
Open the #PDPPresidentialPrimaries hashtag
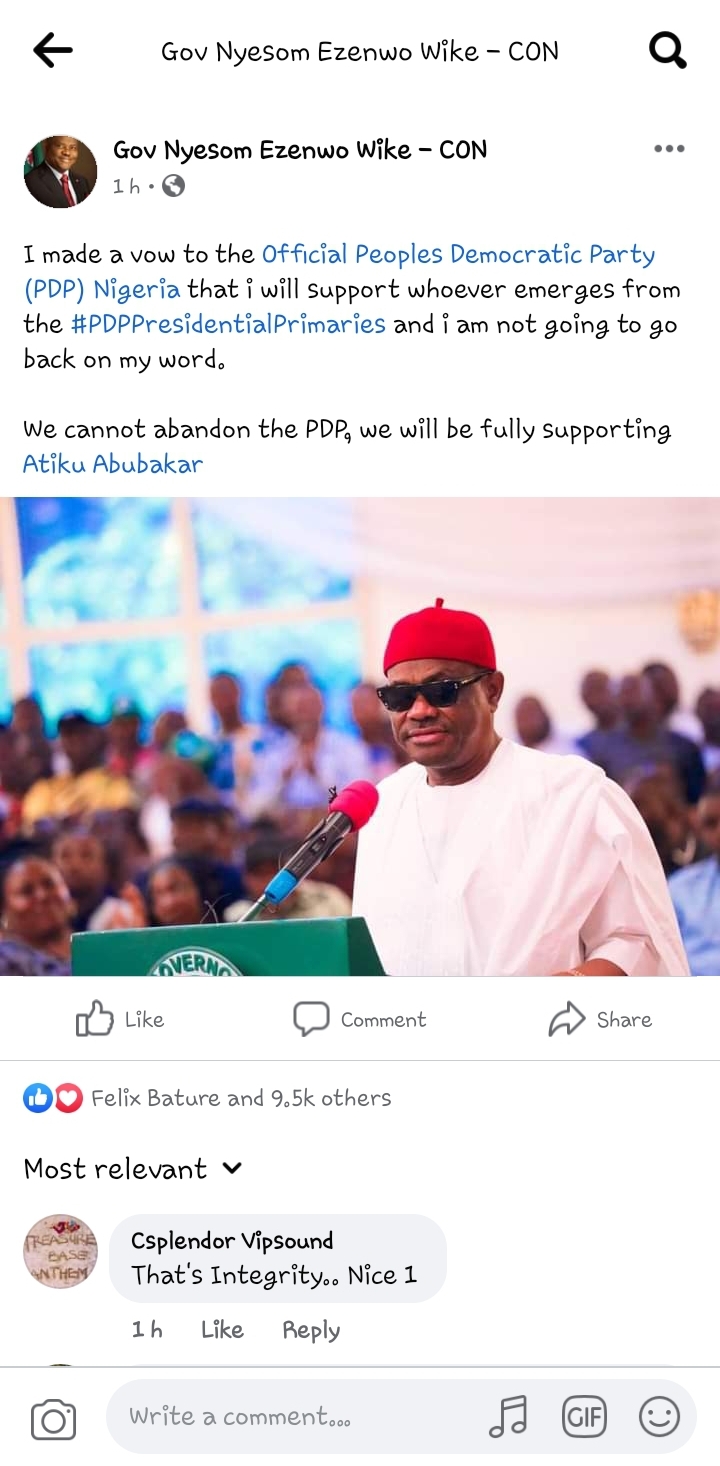pos(228,324)
